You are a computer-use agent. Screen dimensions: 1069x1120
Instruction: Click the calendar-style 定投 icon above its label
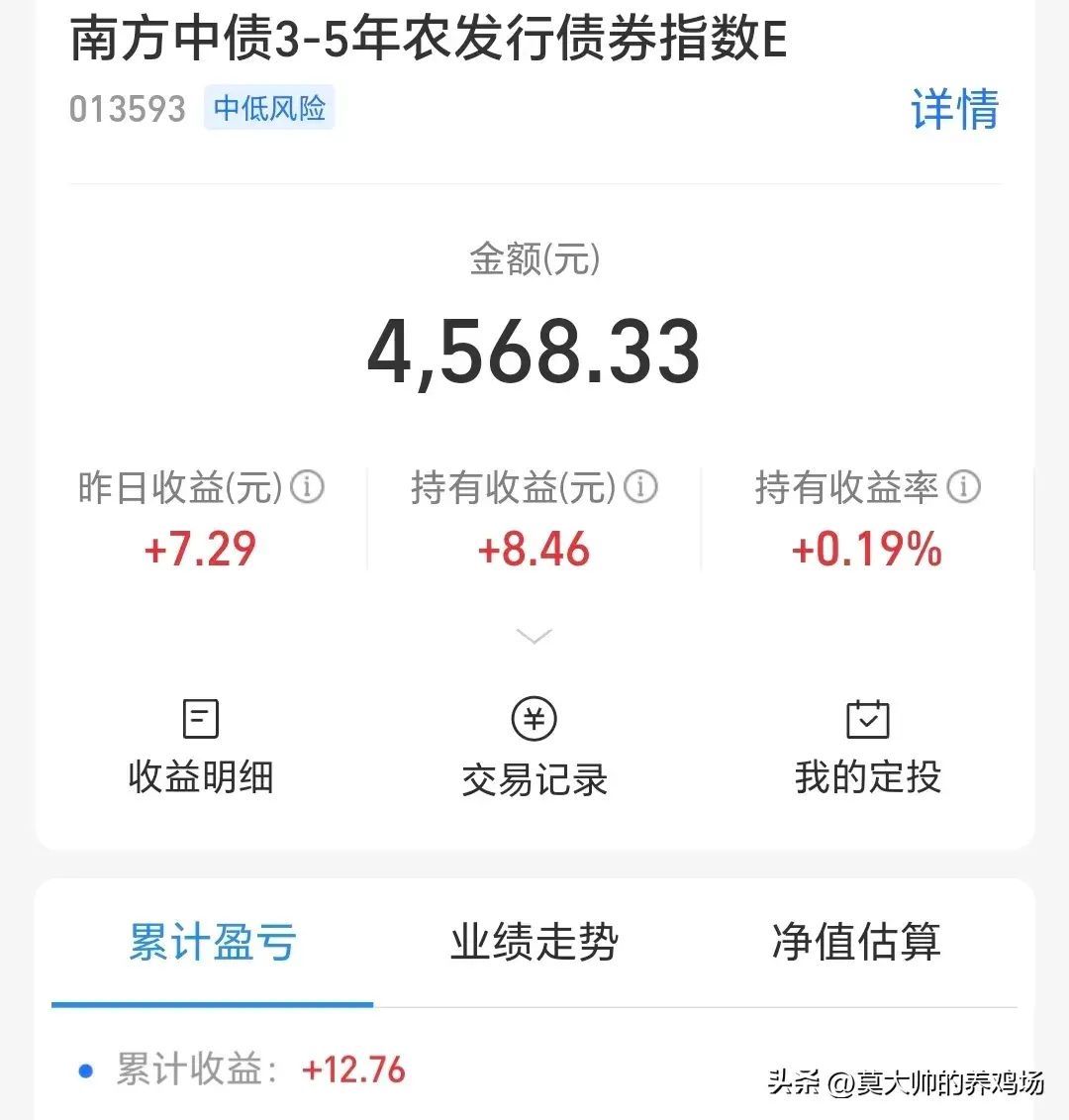coord(868,717)
